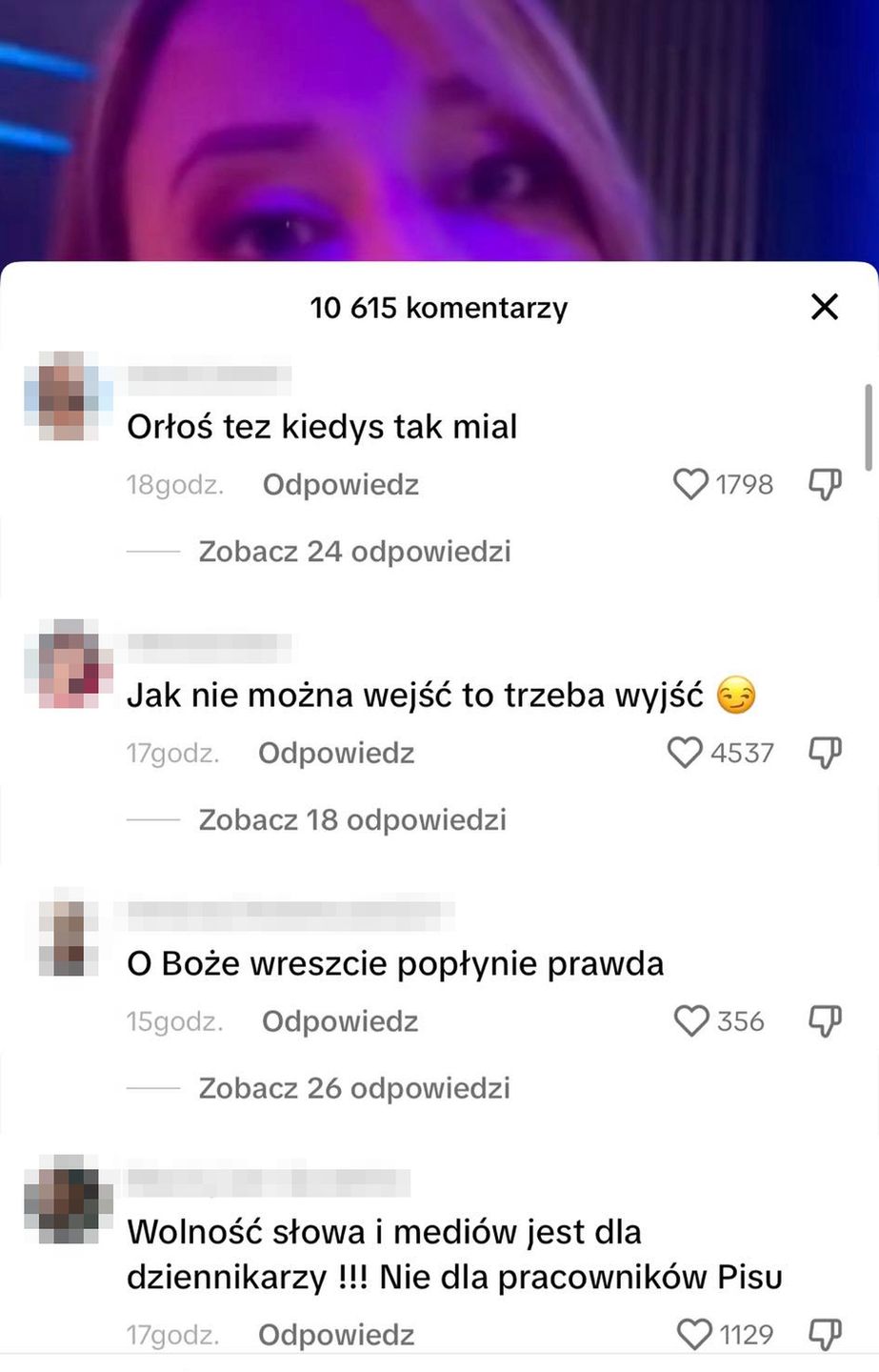Expand 'Zobacz 18 odpowiedzi' replies

click(x=352, y=820)
